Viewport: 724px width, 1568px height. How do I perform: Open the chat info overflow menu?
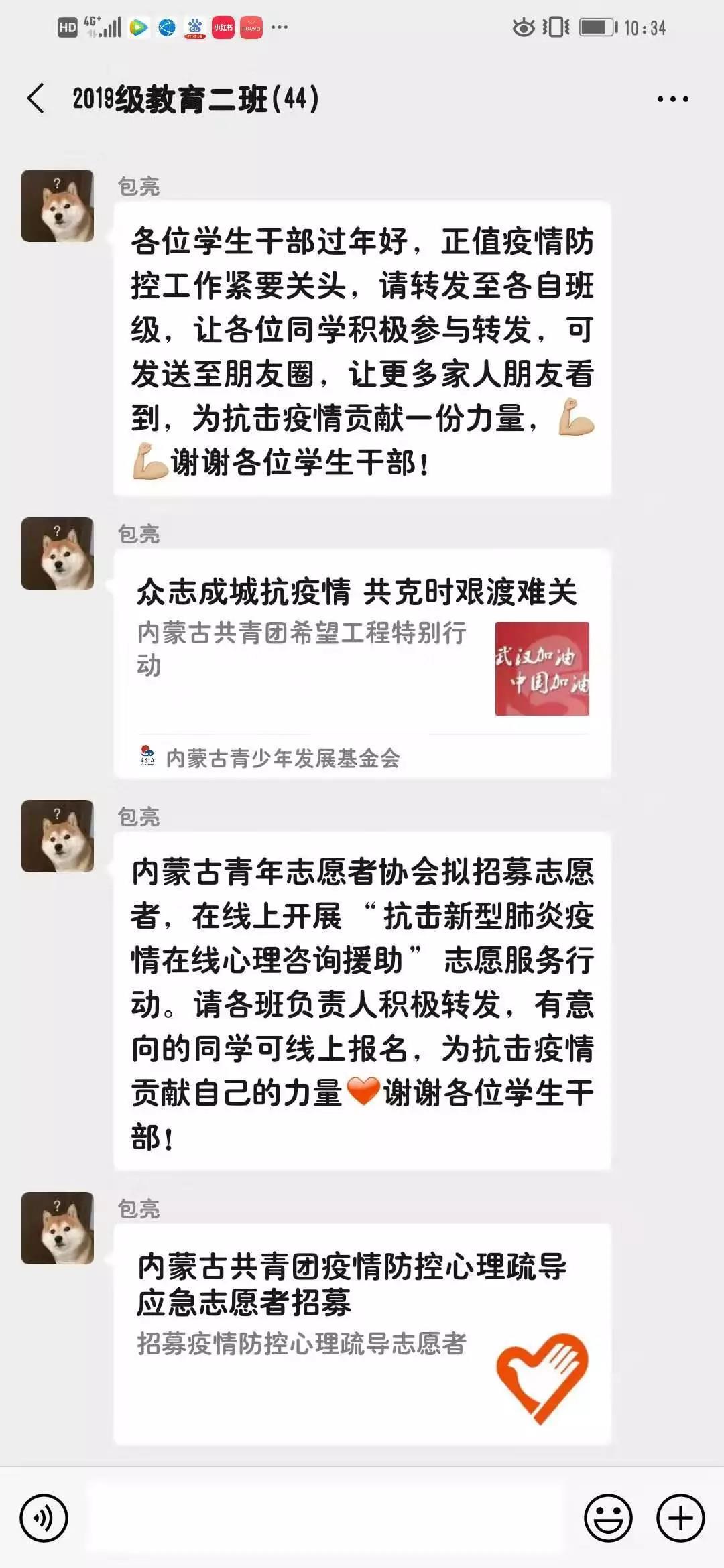tap(672, 99)
